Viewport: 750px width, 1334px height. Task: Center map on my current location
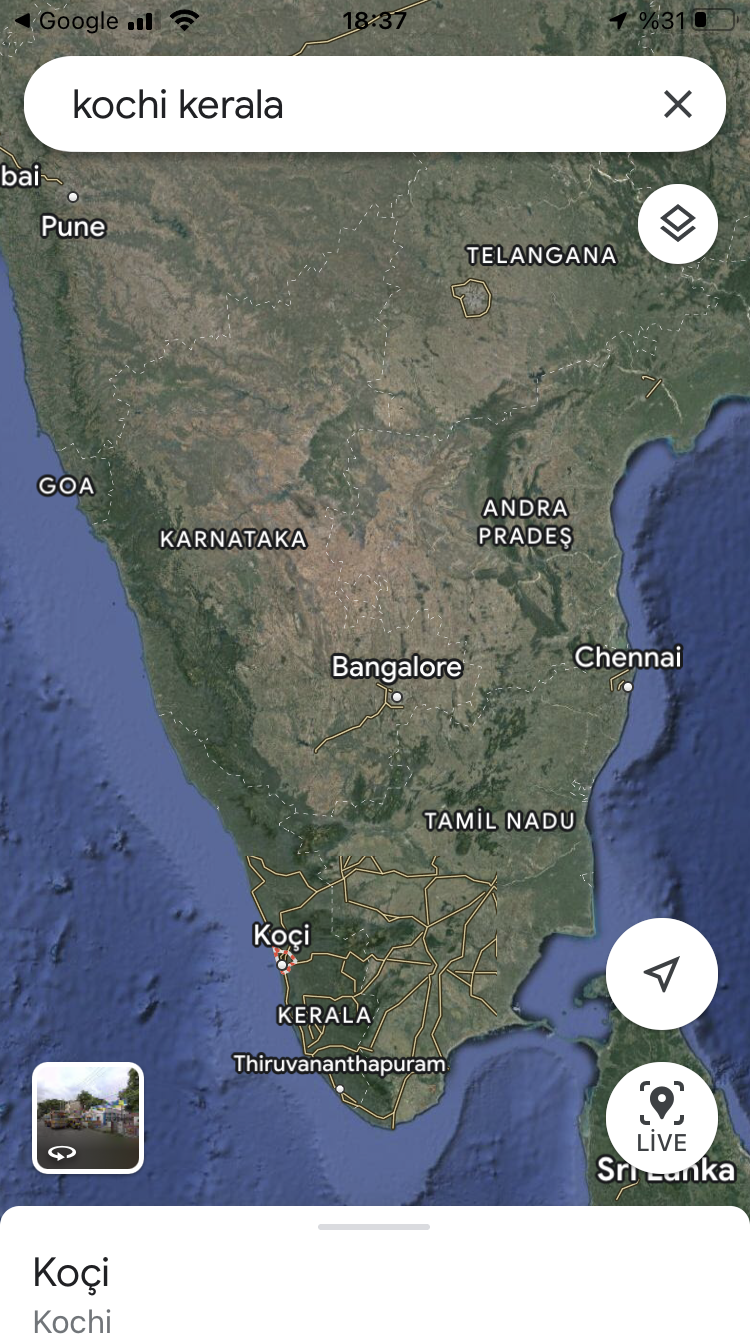click(x=661, y=973)
